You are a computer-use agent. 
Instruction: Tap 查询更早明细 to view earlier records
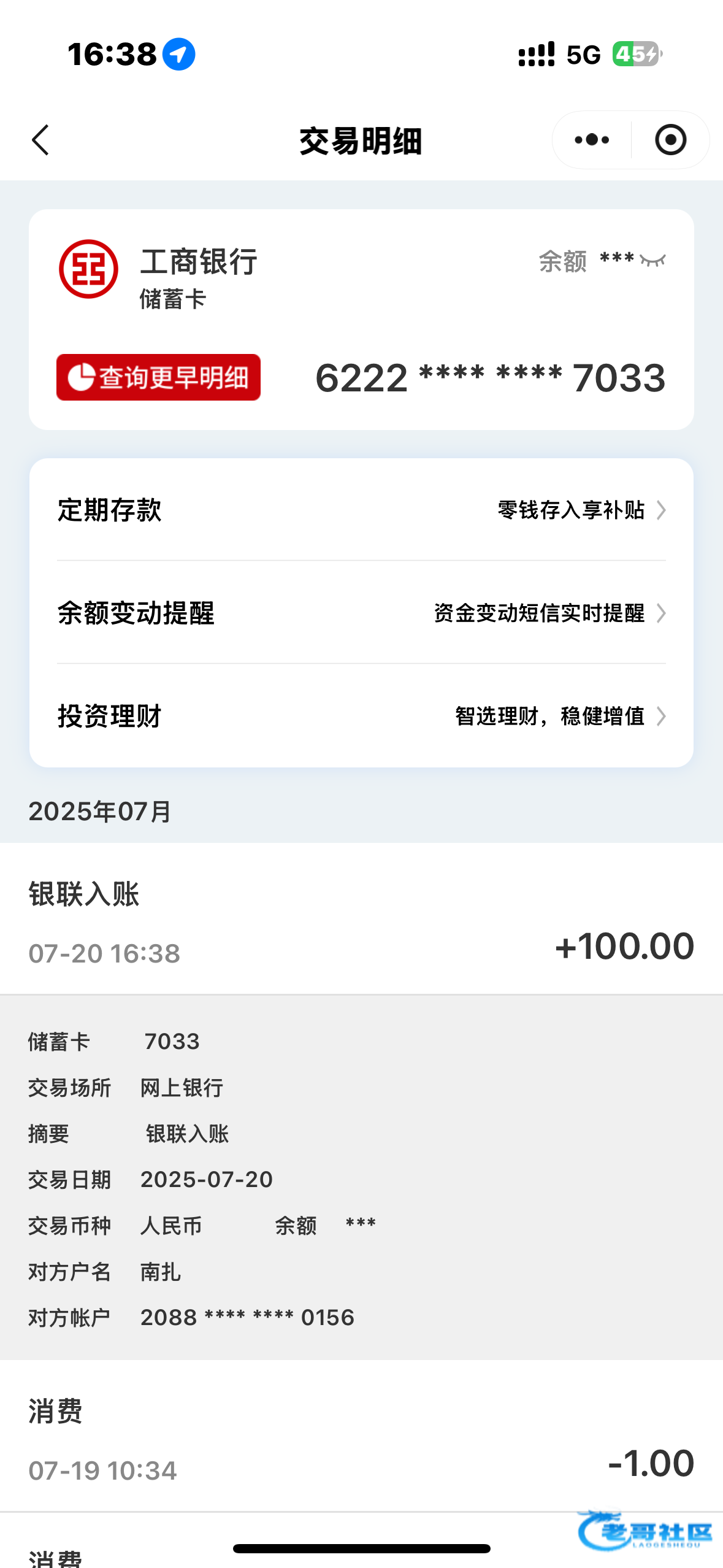click(x=158, y=377)
